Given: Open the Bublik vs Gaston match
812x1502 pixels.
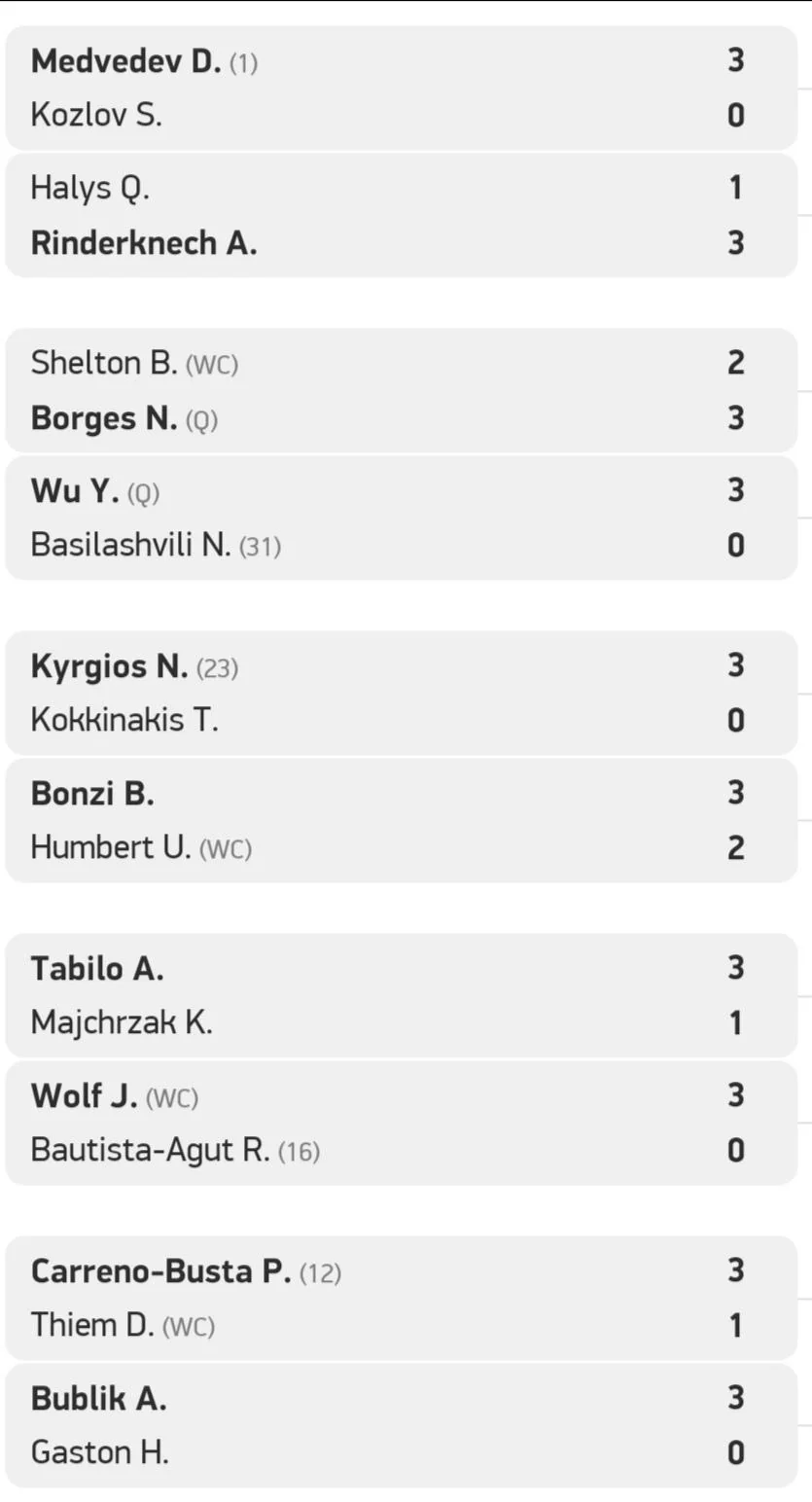Looking at the screenshot, I should (401, 1425).
